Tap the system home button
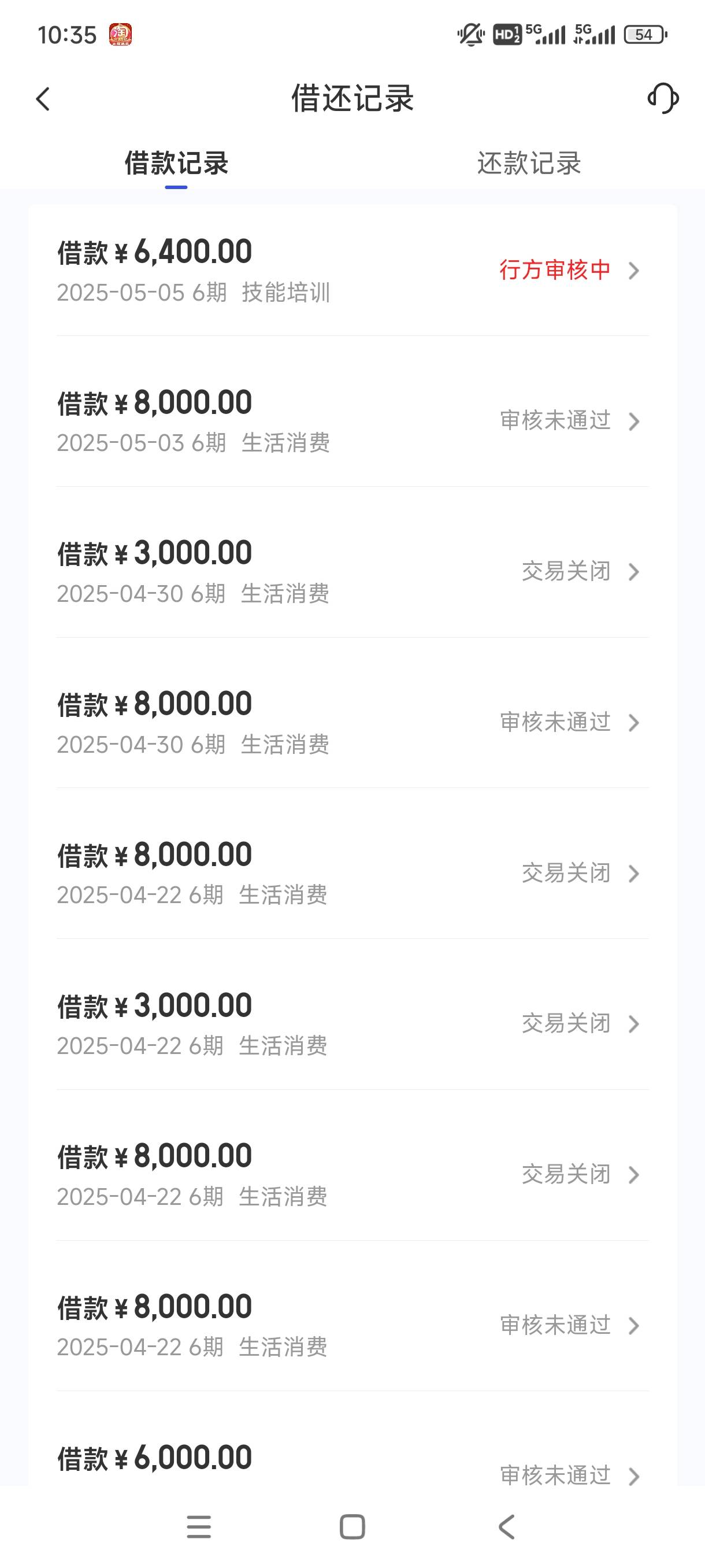The width and height of the screenshot is (705, 1568). click(x=352, y=1526)
